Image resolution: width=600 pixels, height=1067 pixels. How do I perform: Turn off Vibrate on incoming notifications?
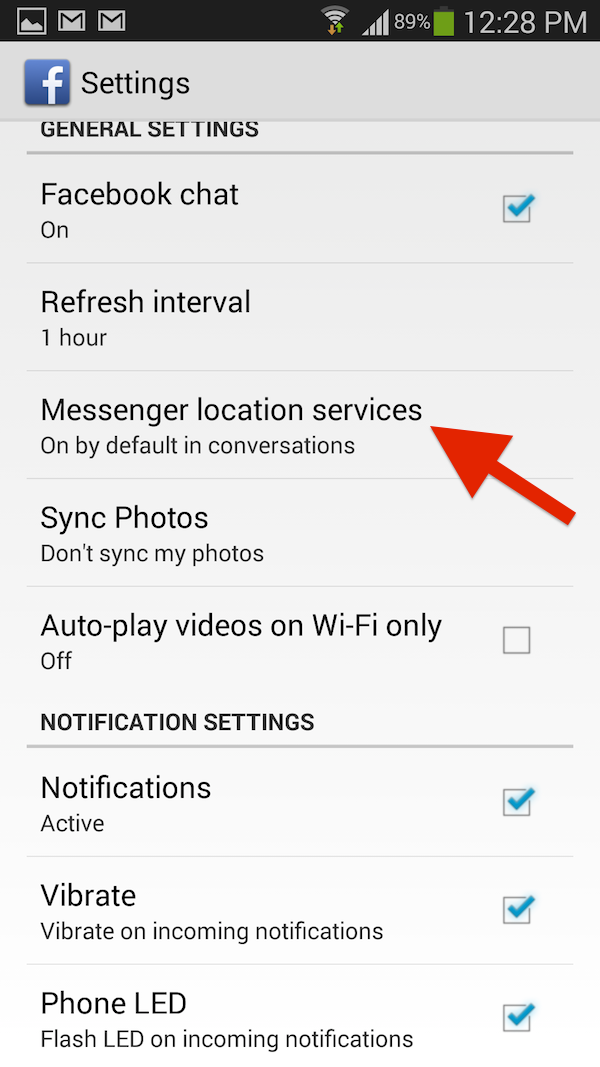coord(517,909)
